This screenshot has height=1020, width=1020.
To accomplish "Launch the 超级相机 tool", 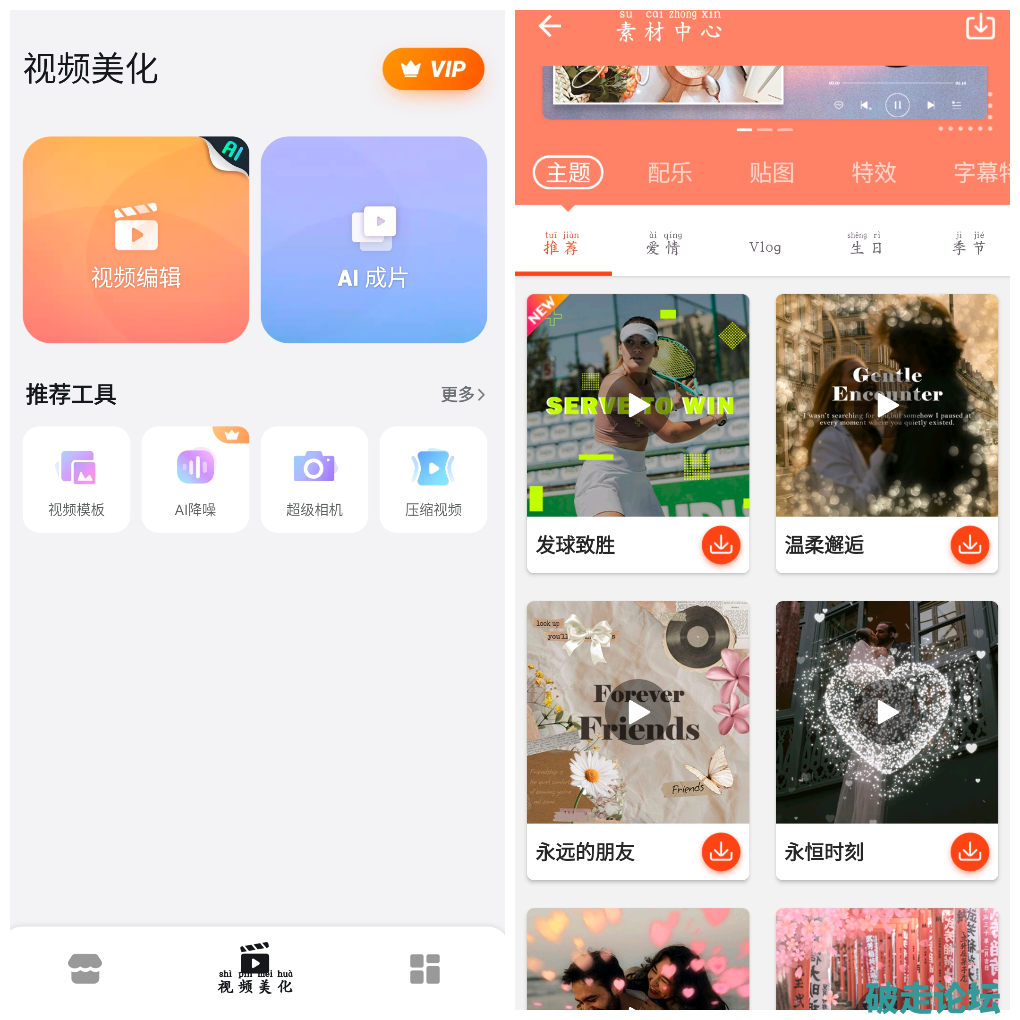I will [314, 479].
